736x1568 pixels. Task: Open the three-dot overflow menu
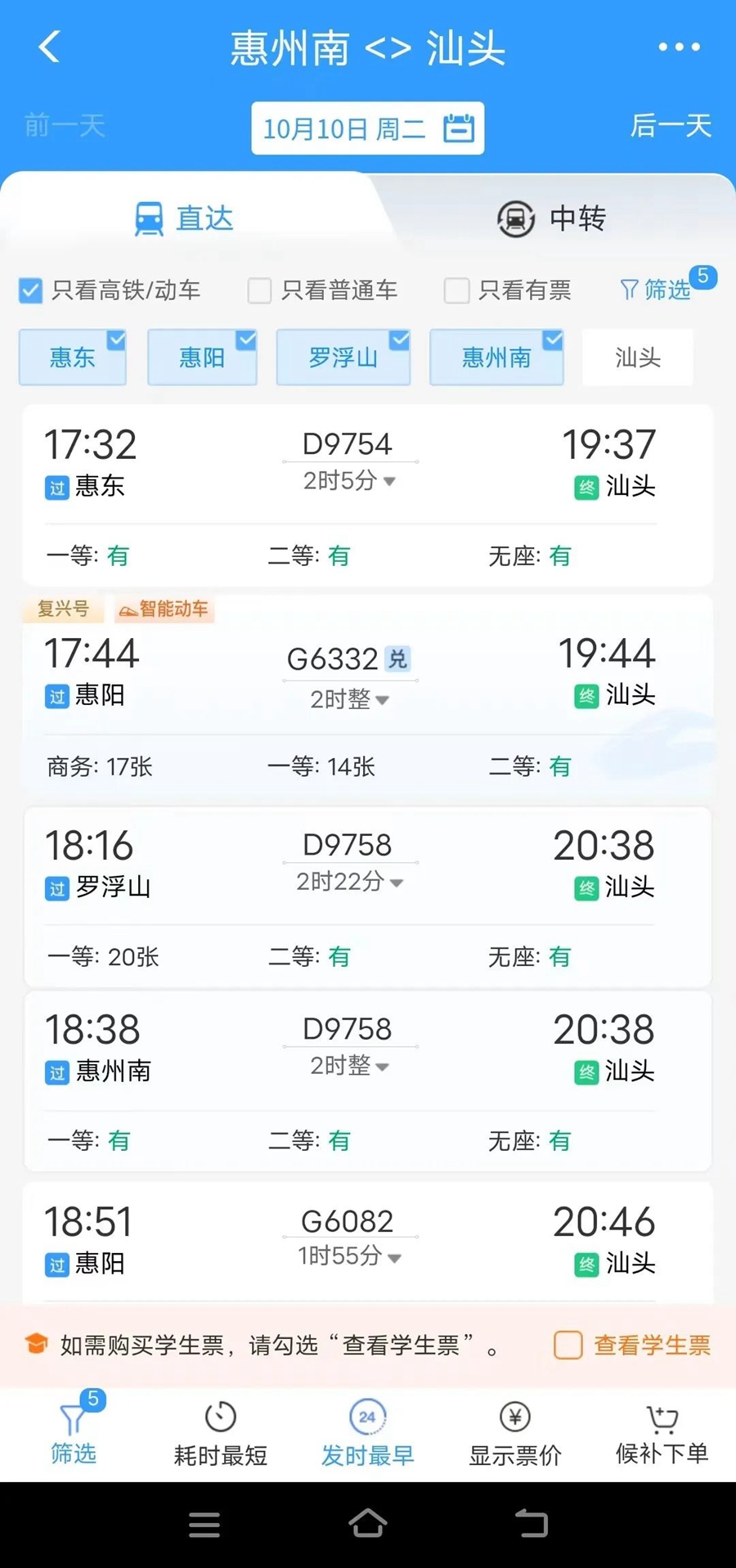[678, 47]
